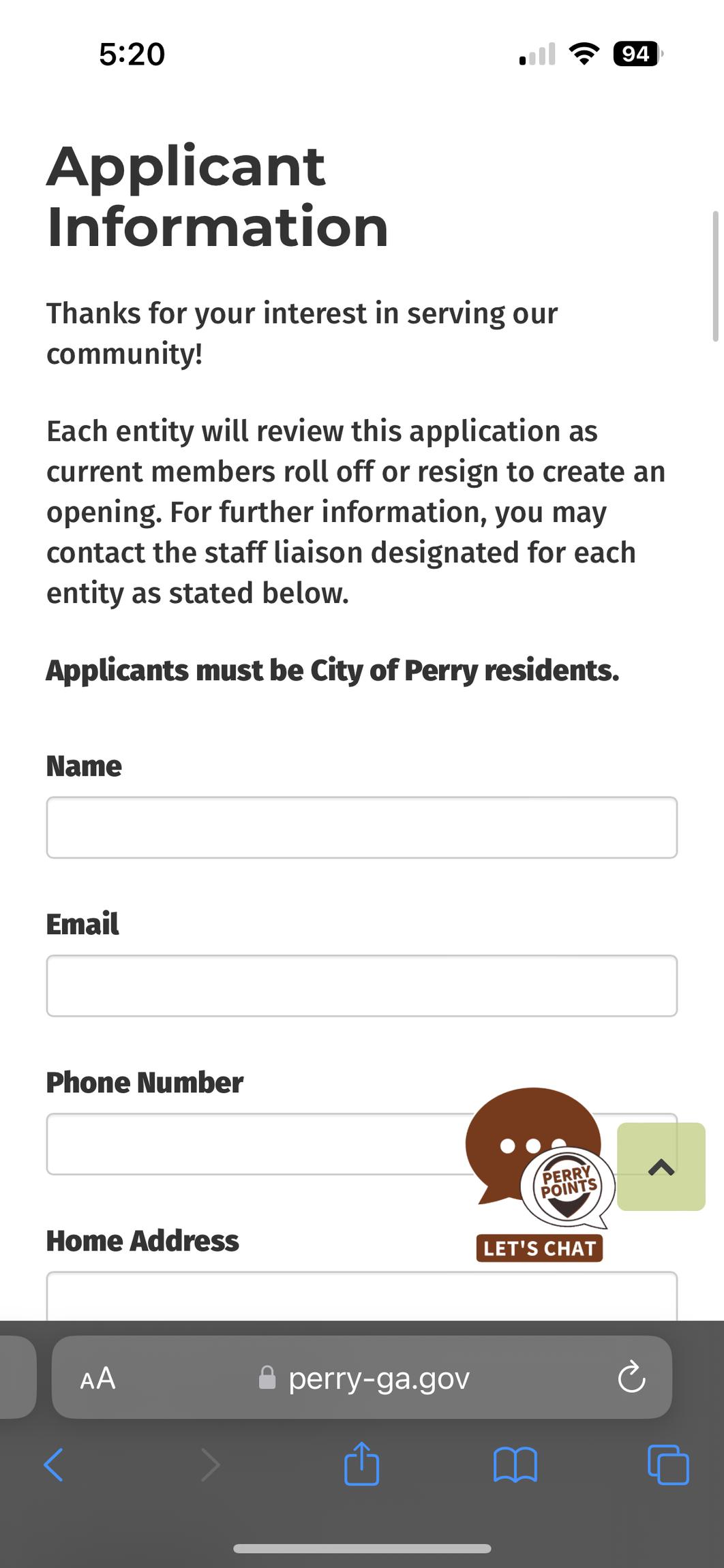The image size is (724, 1568).
Task: Select the Phone Number field
Action: pyautogui.click(x=252, y=1144)
